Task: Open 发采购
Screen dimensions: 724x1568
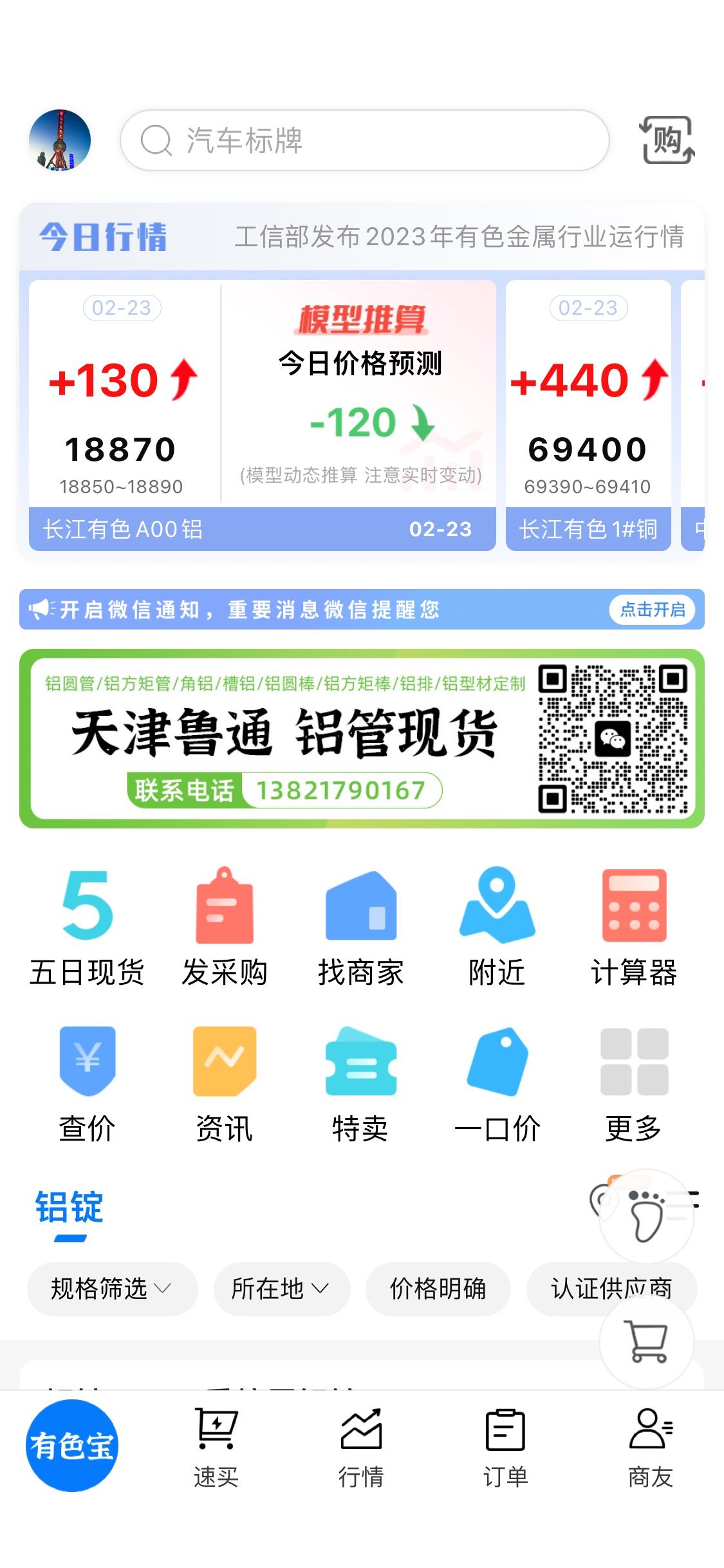Action: coord(224,927)
